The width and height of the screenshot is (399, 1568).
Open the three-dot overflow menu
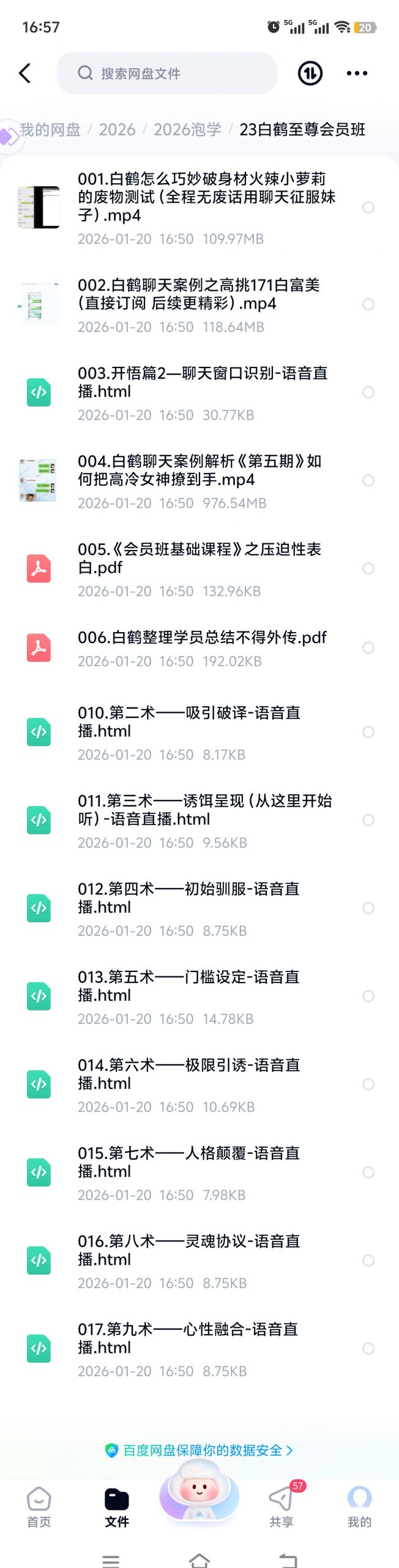point(357,73)
